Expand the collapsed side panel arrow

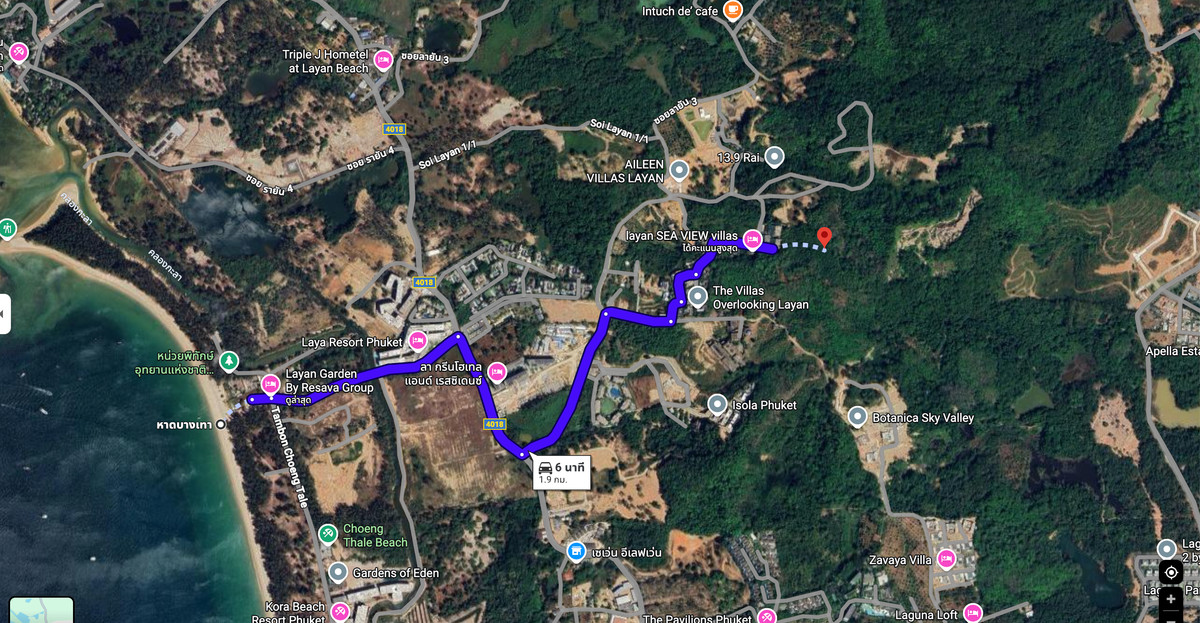click(5, 314)
